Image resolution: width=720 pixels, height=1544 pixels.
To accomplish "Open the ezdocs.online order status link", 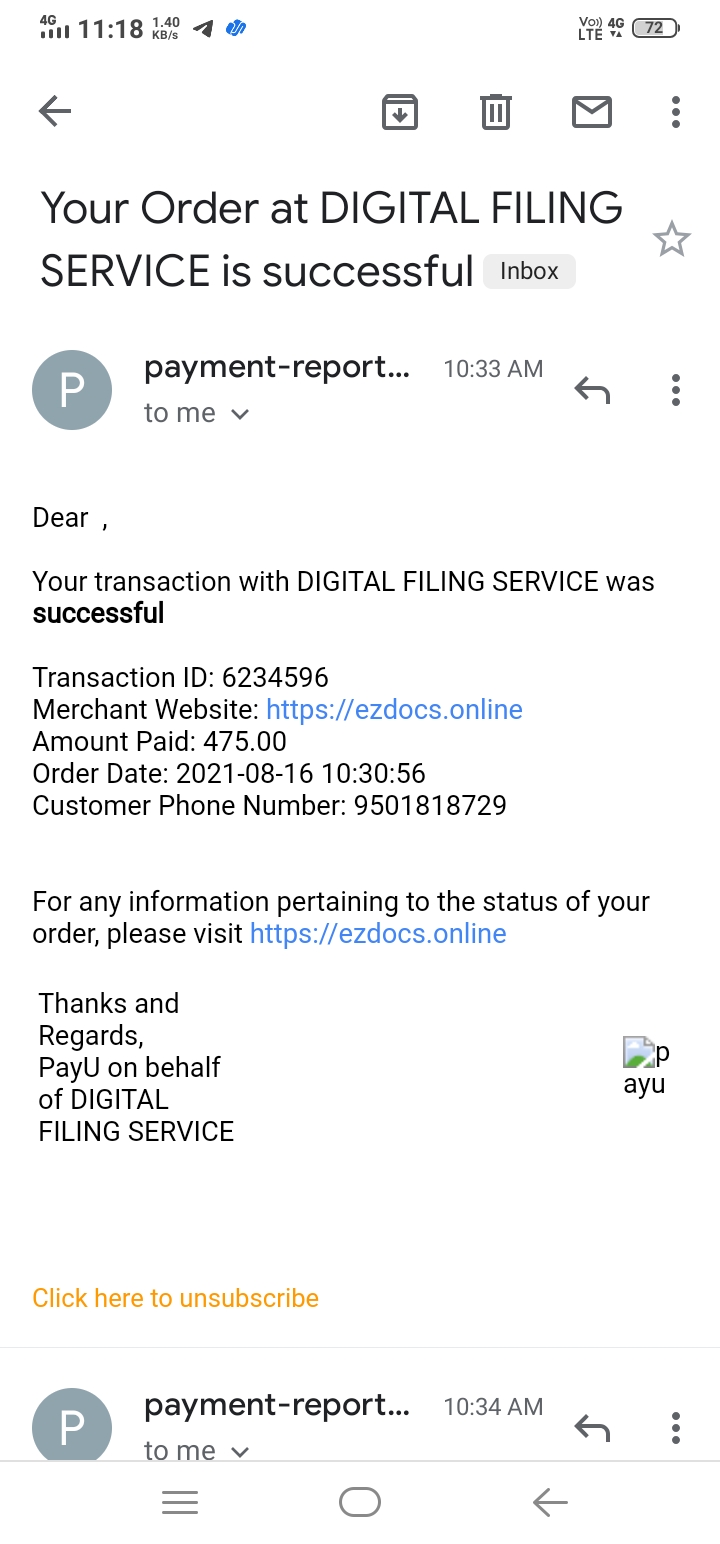I will (x=378, y=934).
